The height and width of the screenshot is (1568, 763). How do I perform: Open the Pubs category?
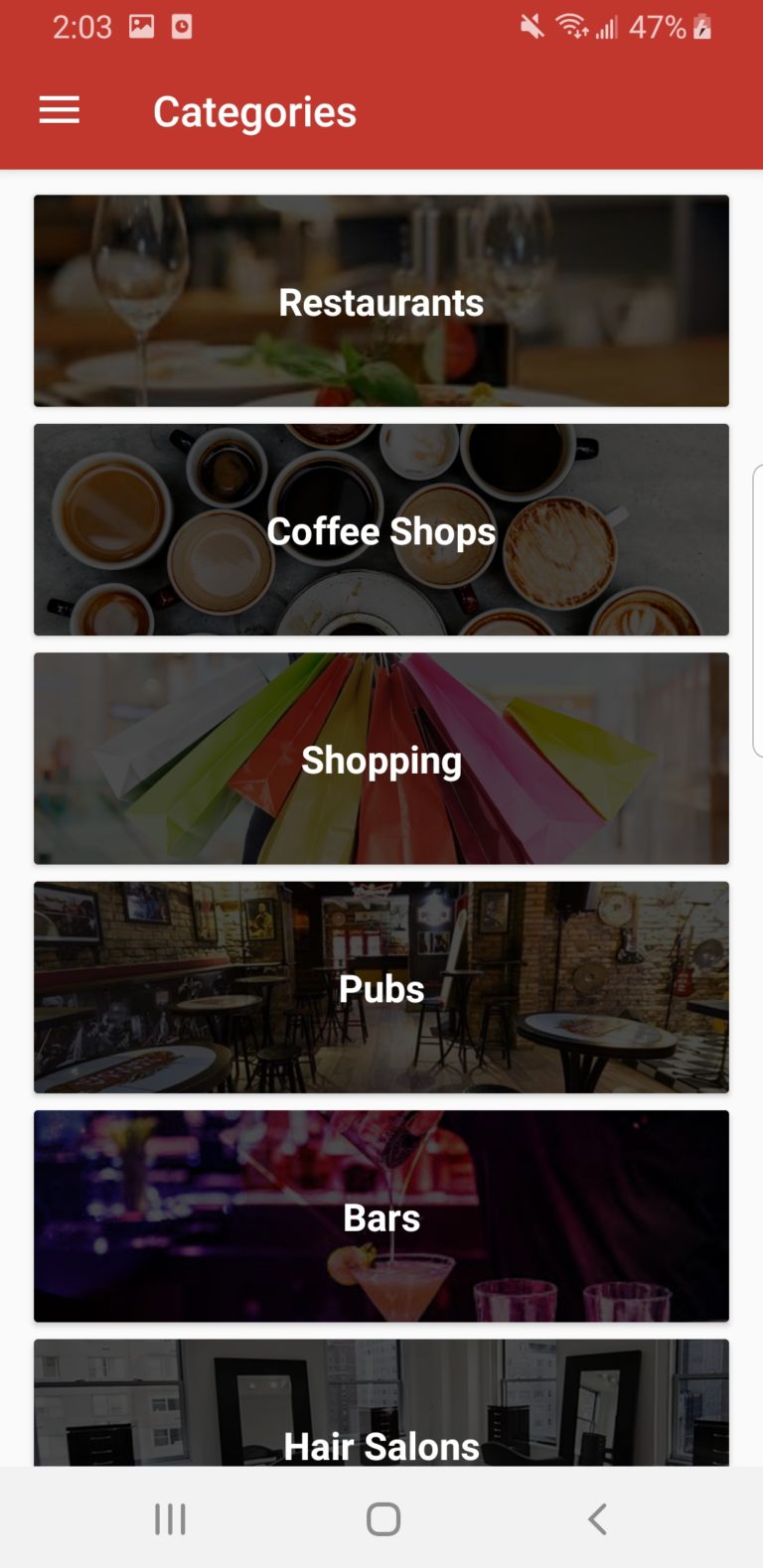click(381, 987)
